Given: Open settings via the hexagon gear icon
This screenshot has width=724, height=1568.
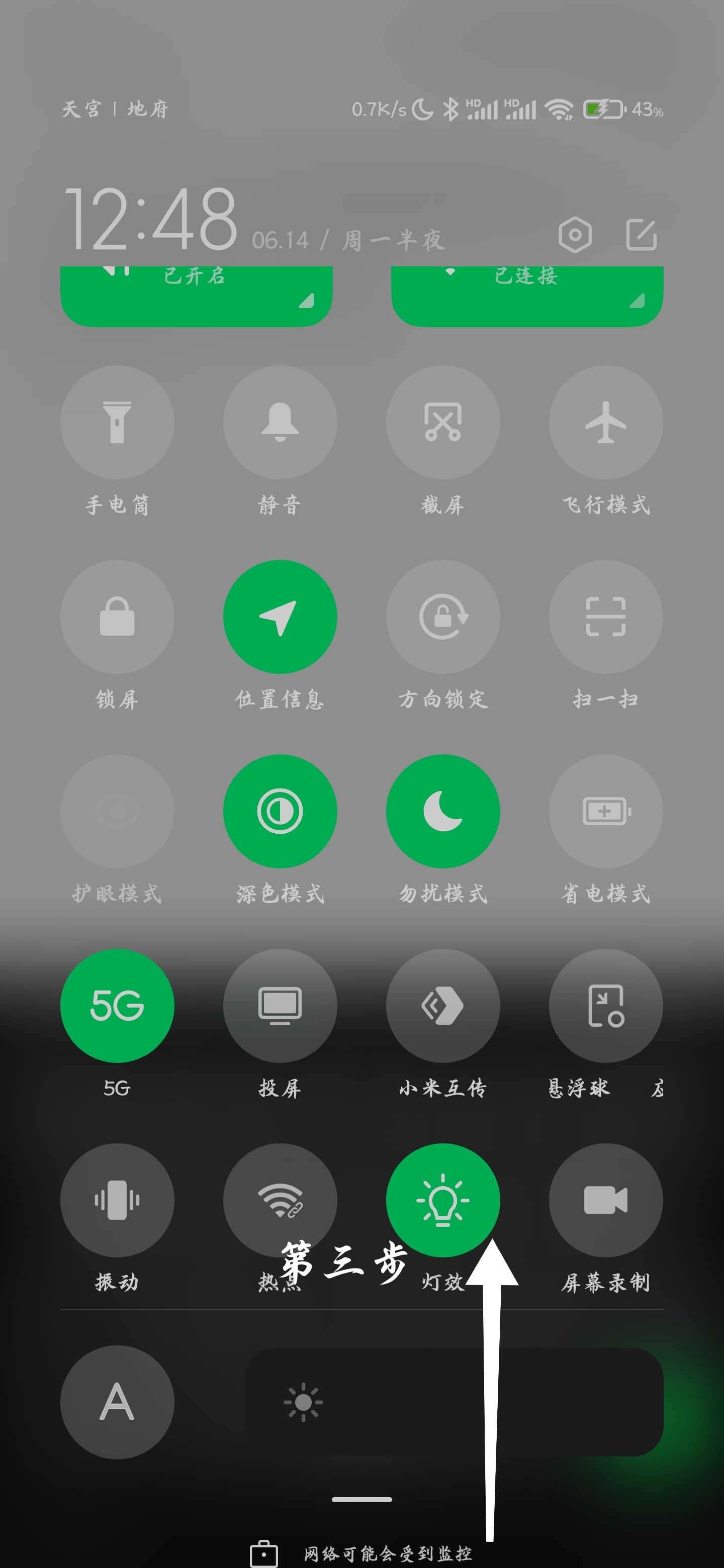Looking at the screenshot, I should tap(575, 235).
